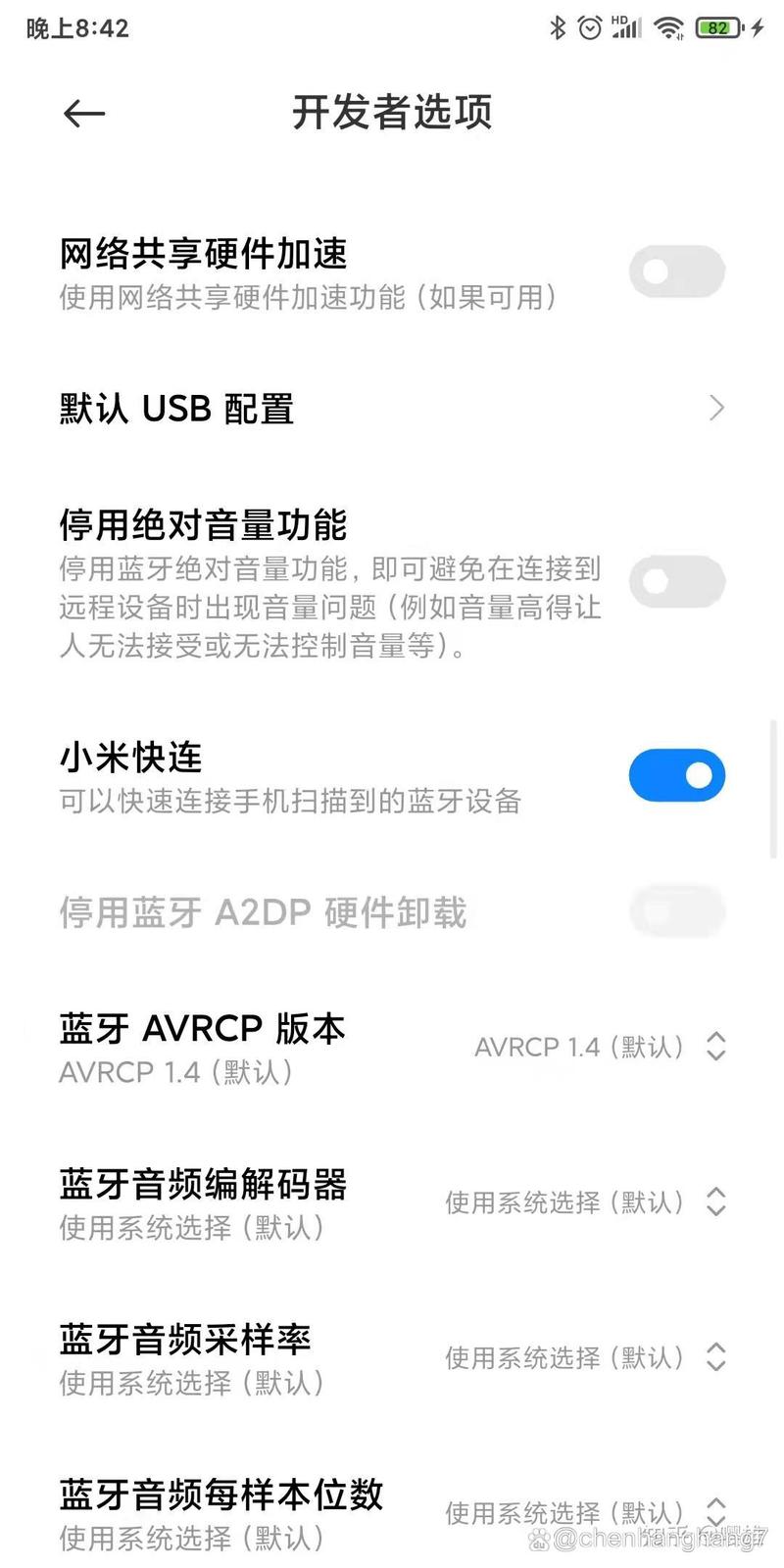Open the 蓝牙 AVRCP 版本 dropdown
The width and height of the screenshot is (784, 1568).
pyautogui.click(x=716, y=1047)
